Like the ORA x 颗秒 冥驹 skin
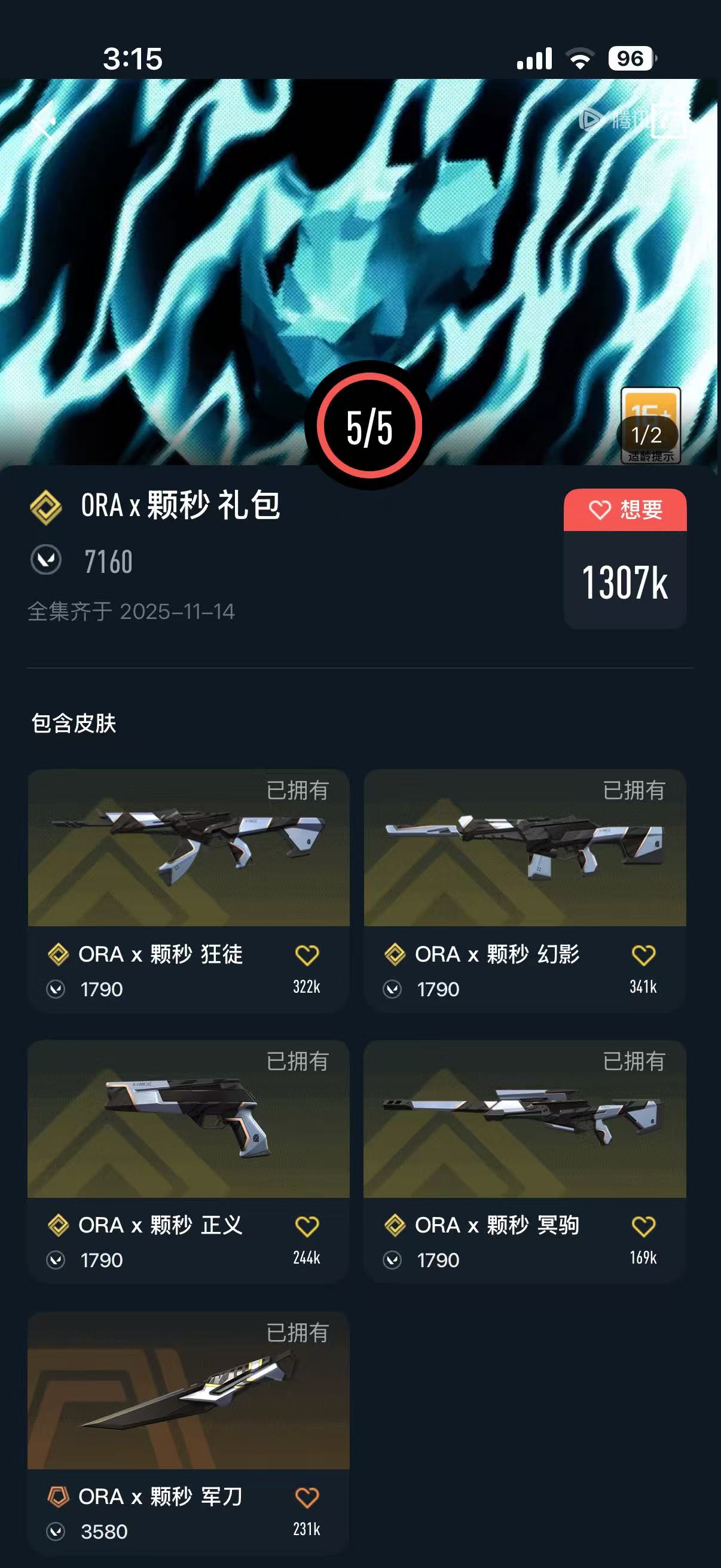 coord(643,1226)
